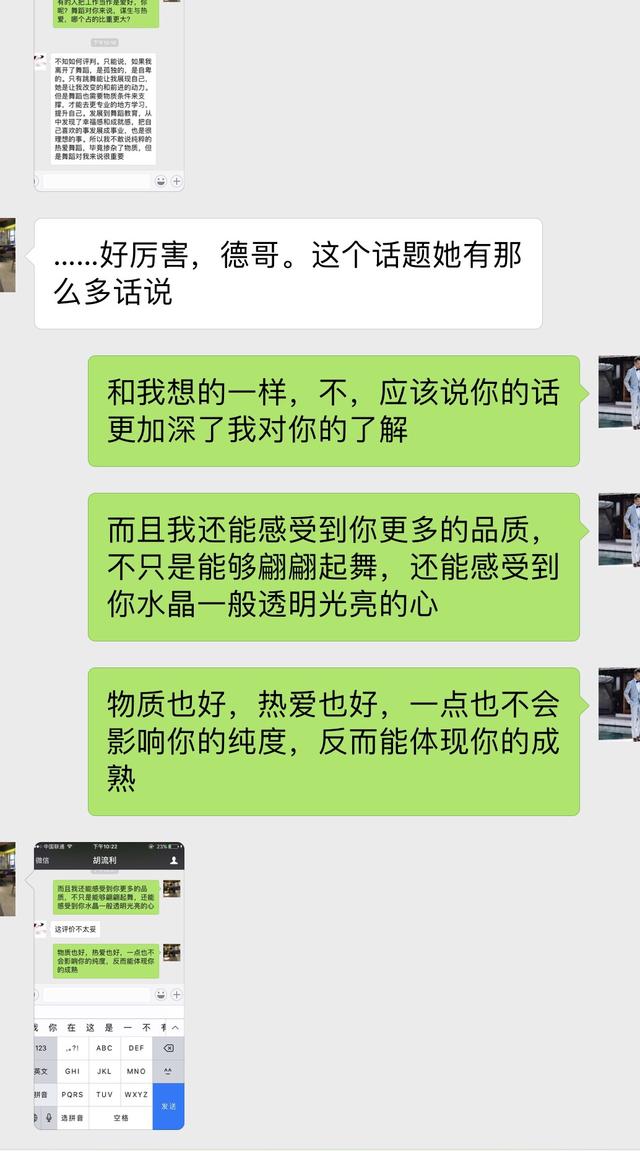
Task: View profile via avatar beside '物质也好' message
Action: (620, 705)
